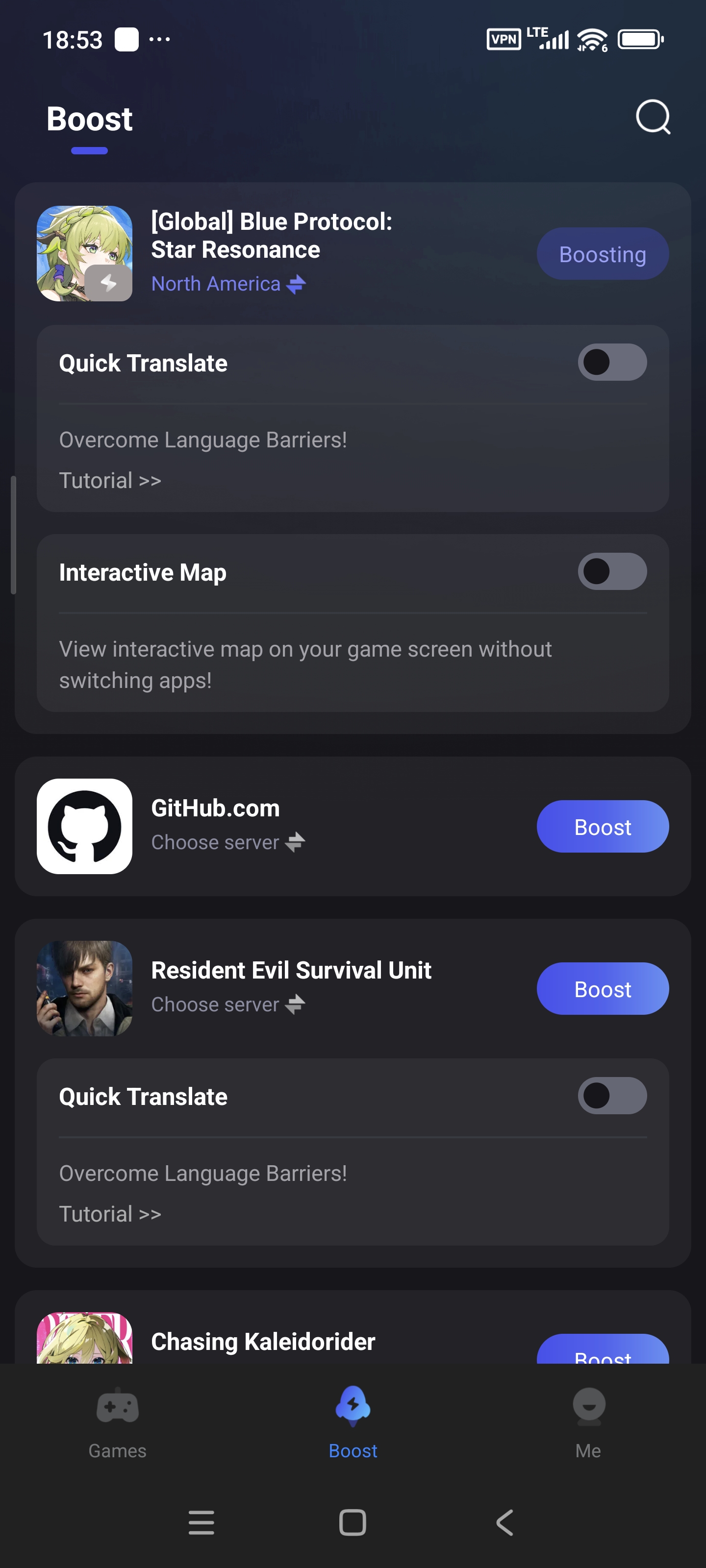Screen dimensions: 706x1568
Task: Open the search icon
Action: (653, 116)
